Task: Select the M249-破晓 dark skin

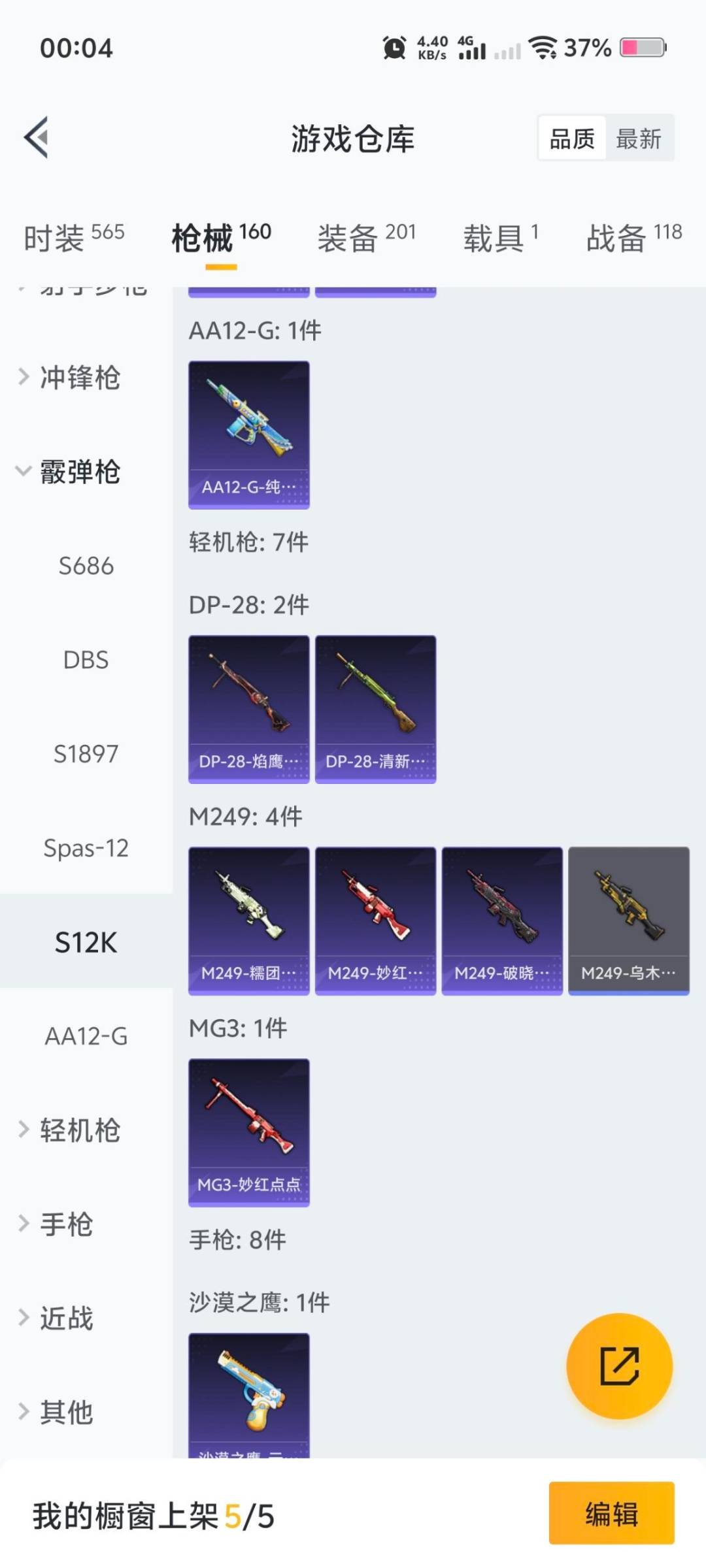Action: (x=501, y=920)
